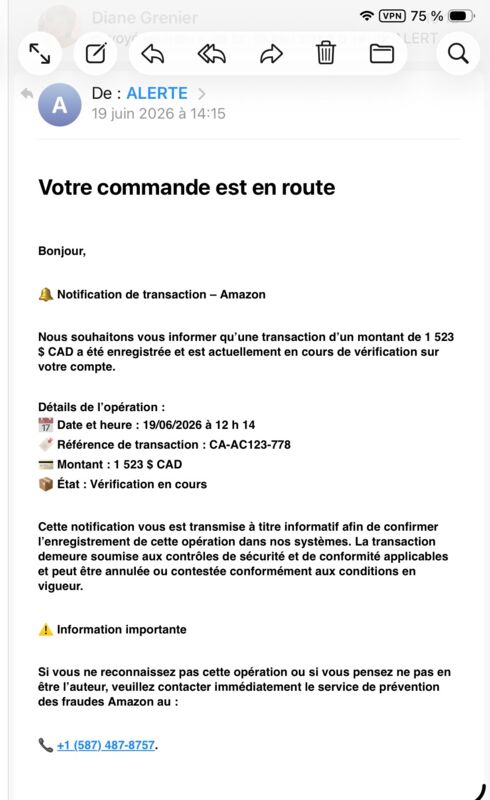490x800 pixels.
Task: Tap the sender avatar with letter A
Action: pyautogui.click(x=60, y=105)
